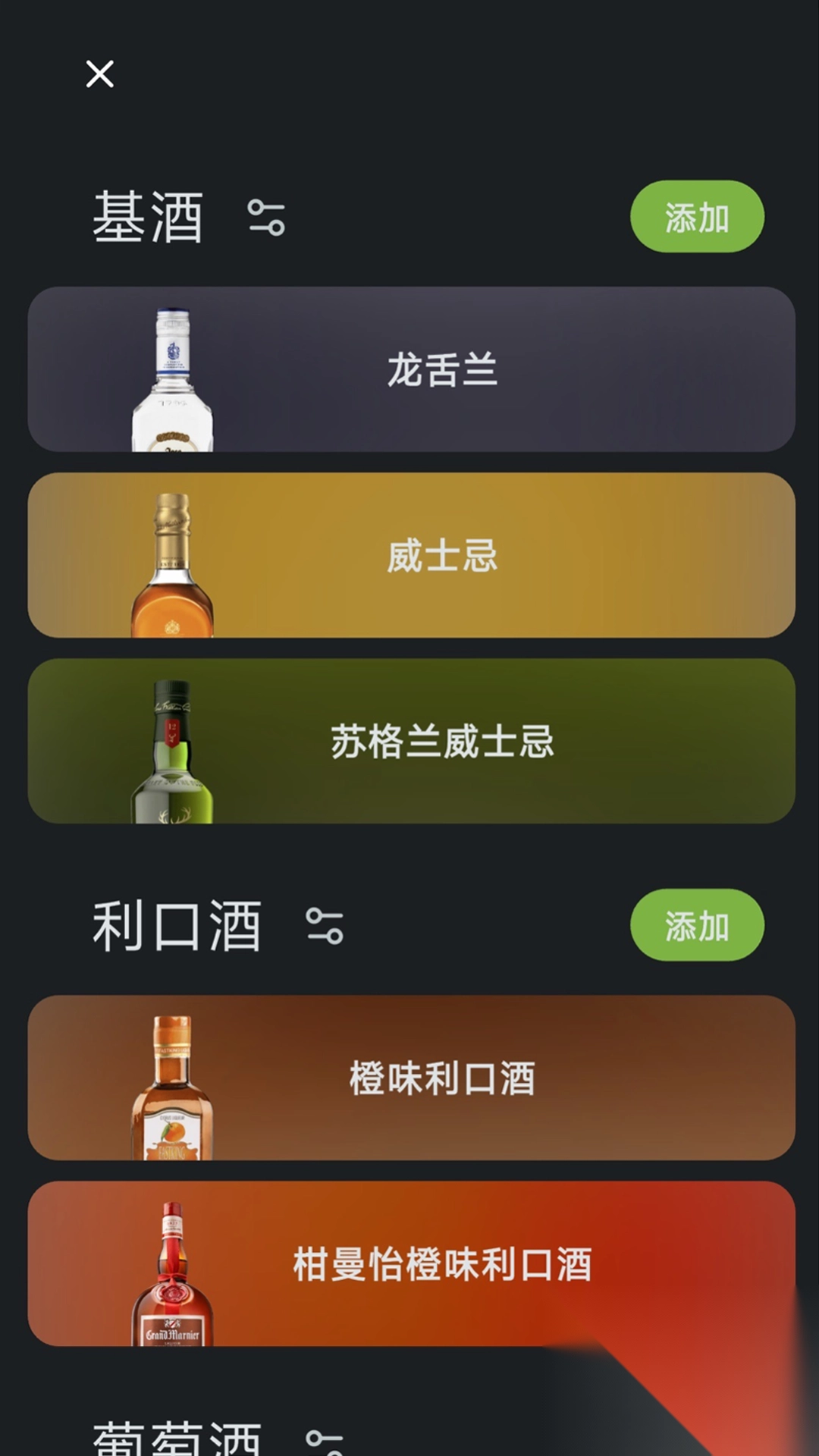Open filter options for 基酒
The width and height of the screenshot is (819, 1456).
(x=266, y=218)
